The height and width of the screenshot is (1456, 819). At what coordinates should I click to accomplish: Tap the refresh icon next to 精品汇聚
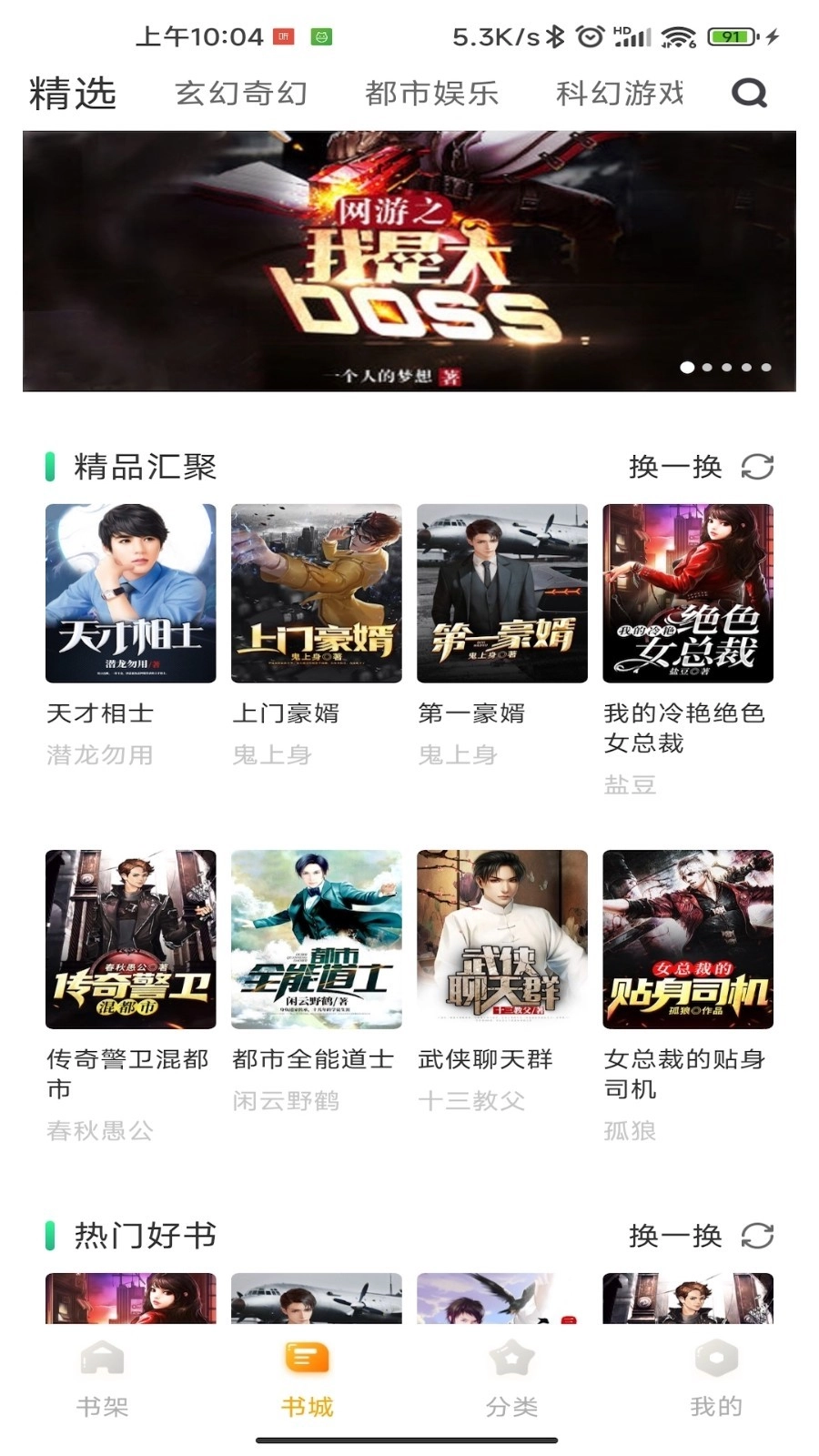(x=758, y=466)
